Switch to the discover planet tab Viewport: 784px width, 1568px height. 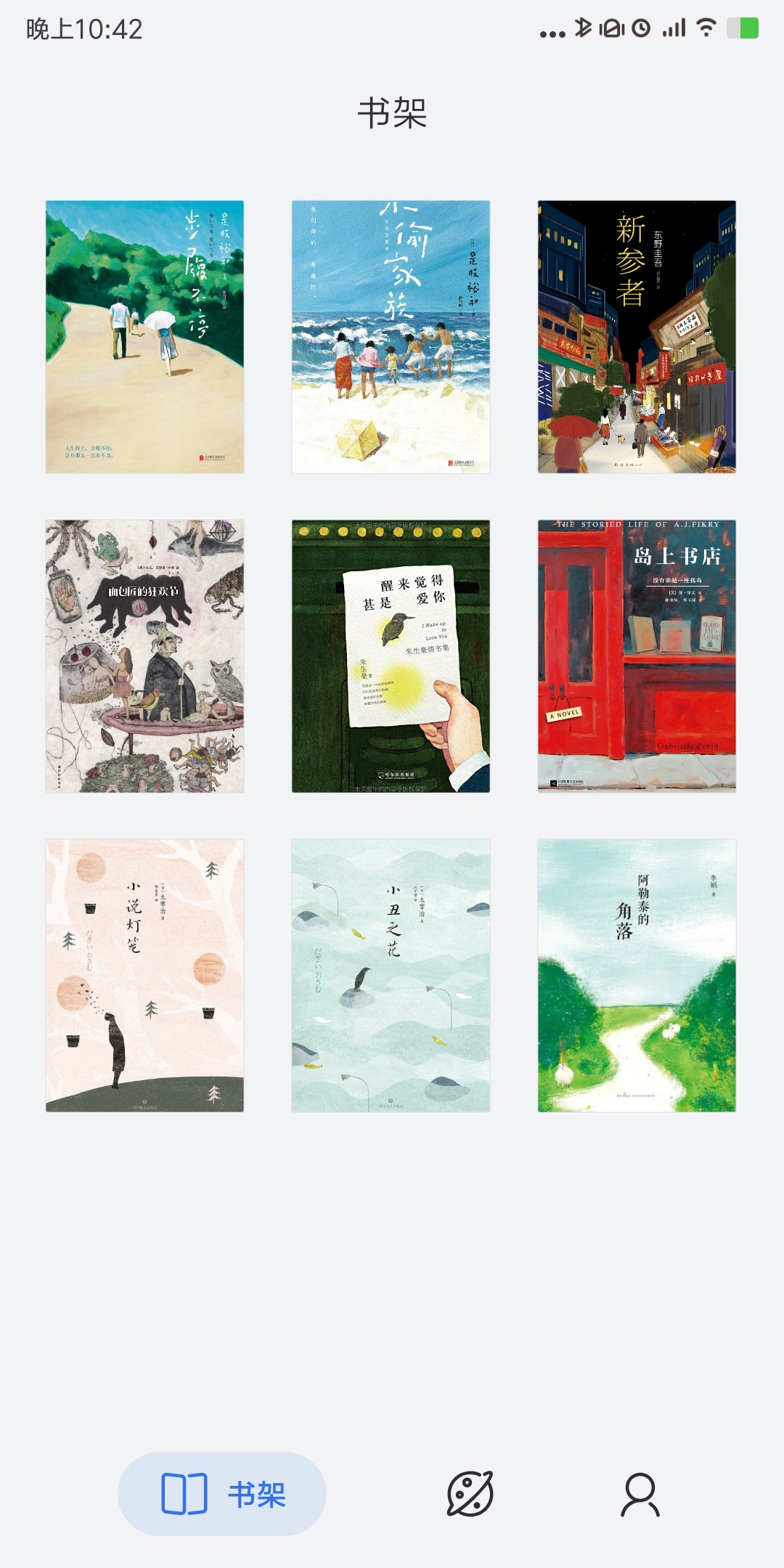[x=470, y=1494]
